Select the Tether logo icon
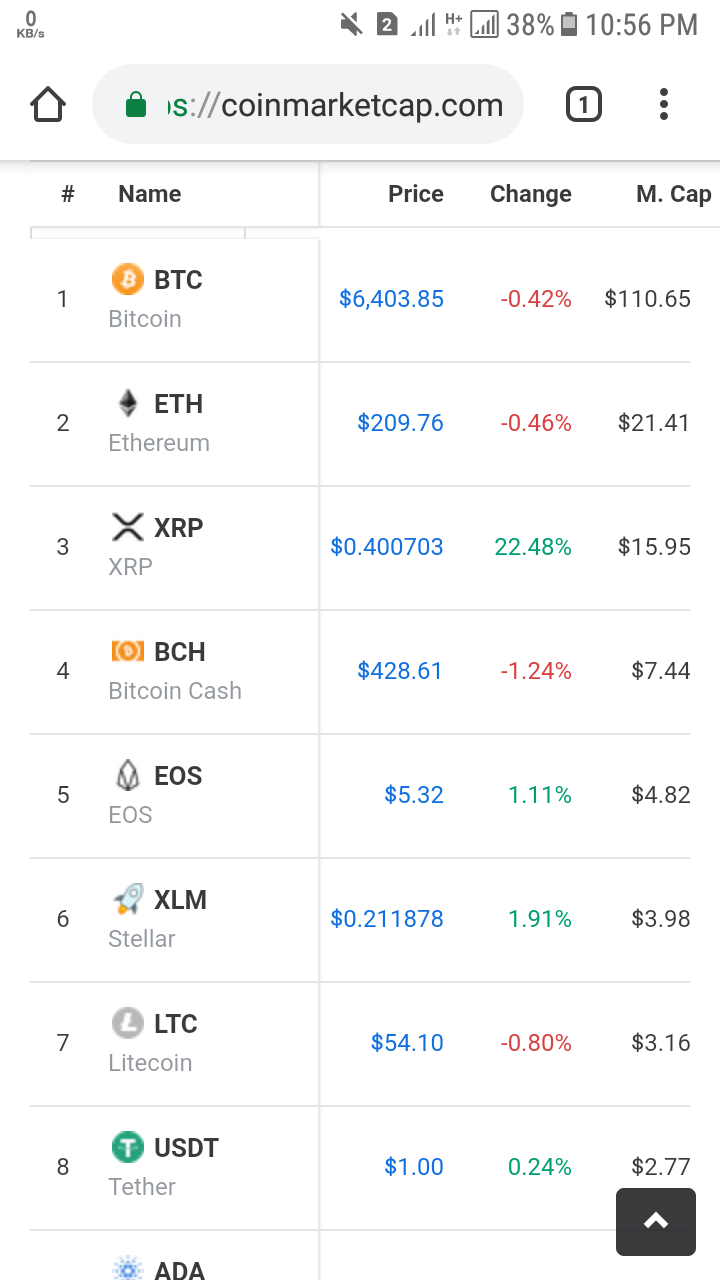This screenshot has width=720, height=1280. pyautogui.click(x=126, y=1147)
